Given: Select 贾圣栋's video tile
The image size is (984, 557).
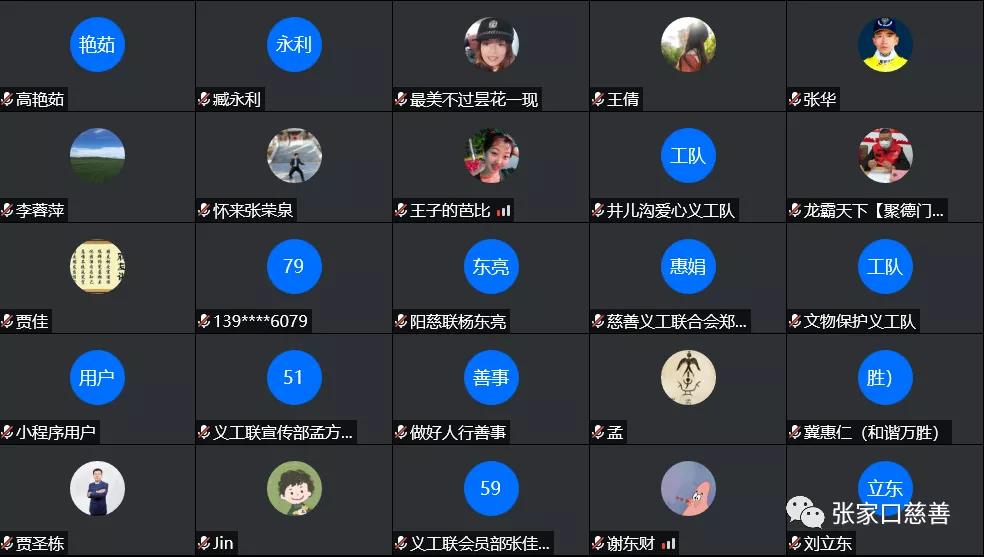Looking at the screenshot, I should point(97,499).
